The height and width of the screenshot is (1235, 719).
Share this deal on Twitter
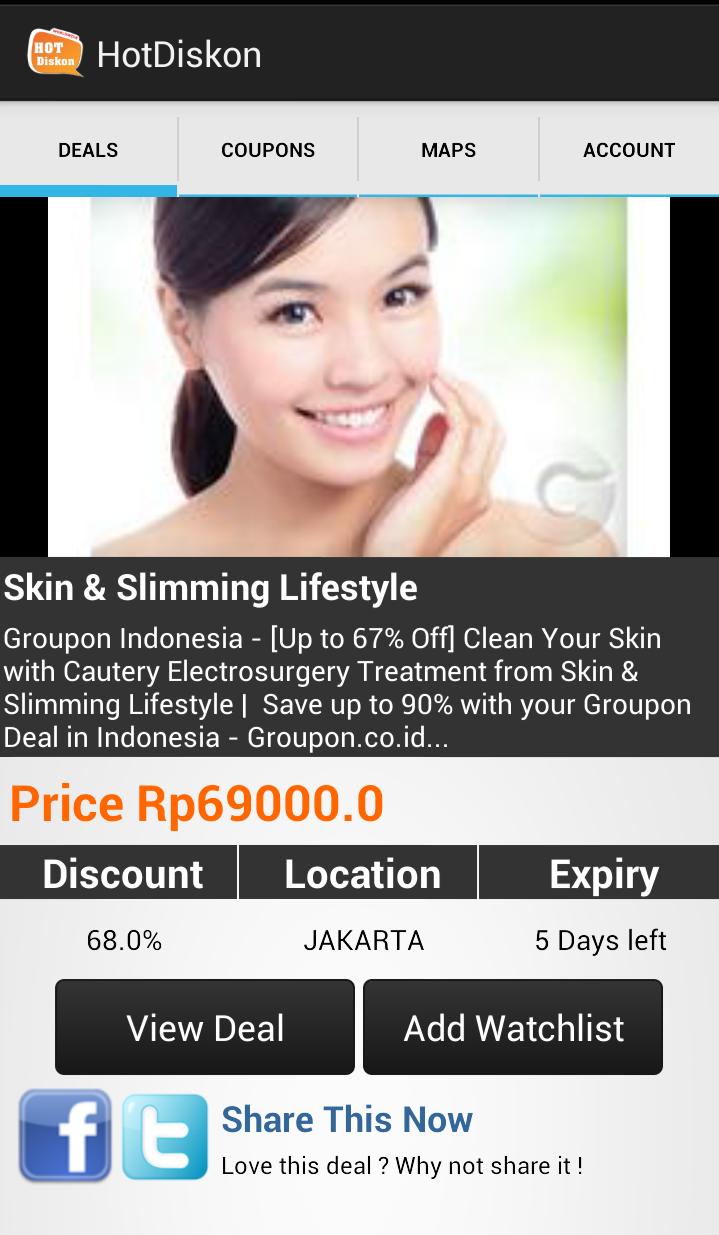pyautogui.click(x=165, y=1136)
